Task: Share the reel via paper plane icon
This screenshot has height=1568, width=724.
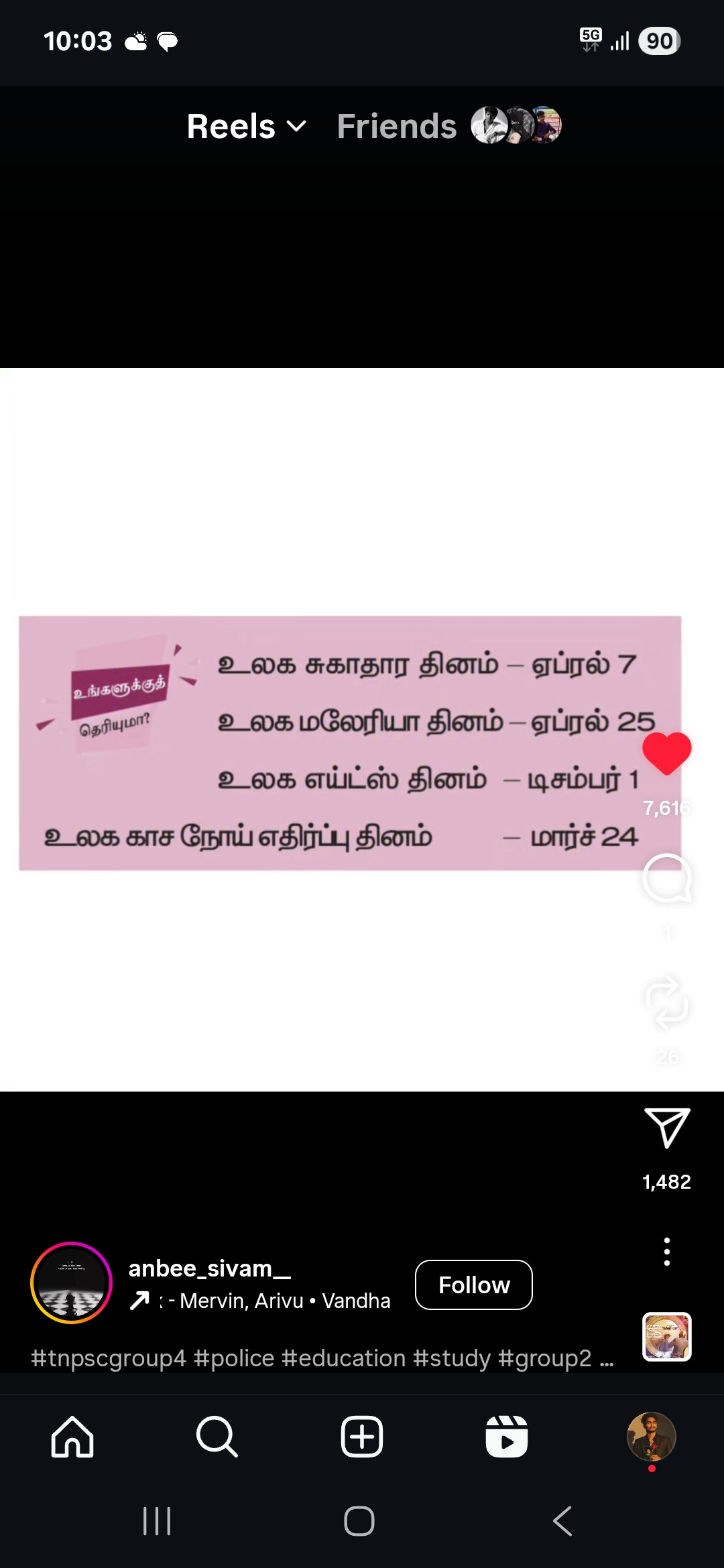Action: point(666,1128)
